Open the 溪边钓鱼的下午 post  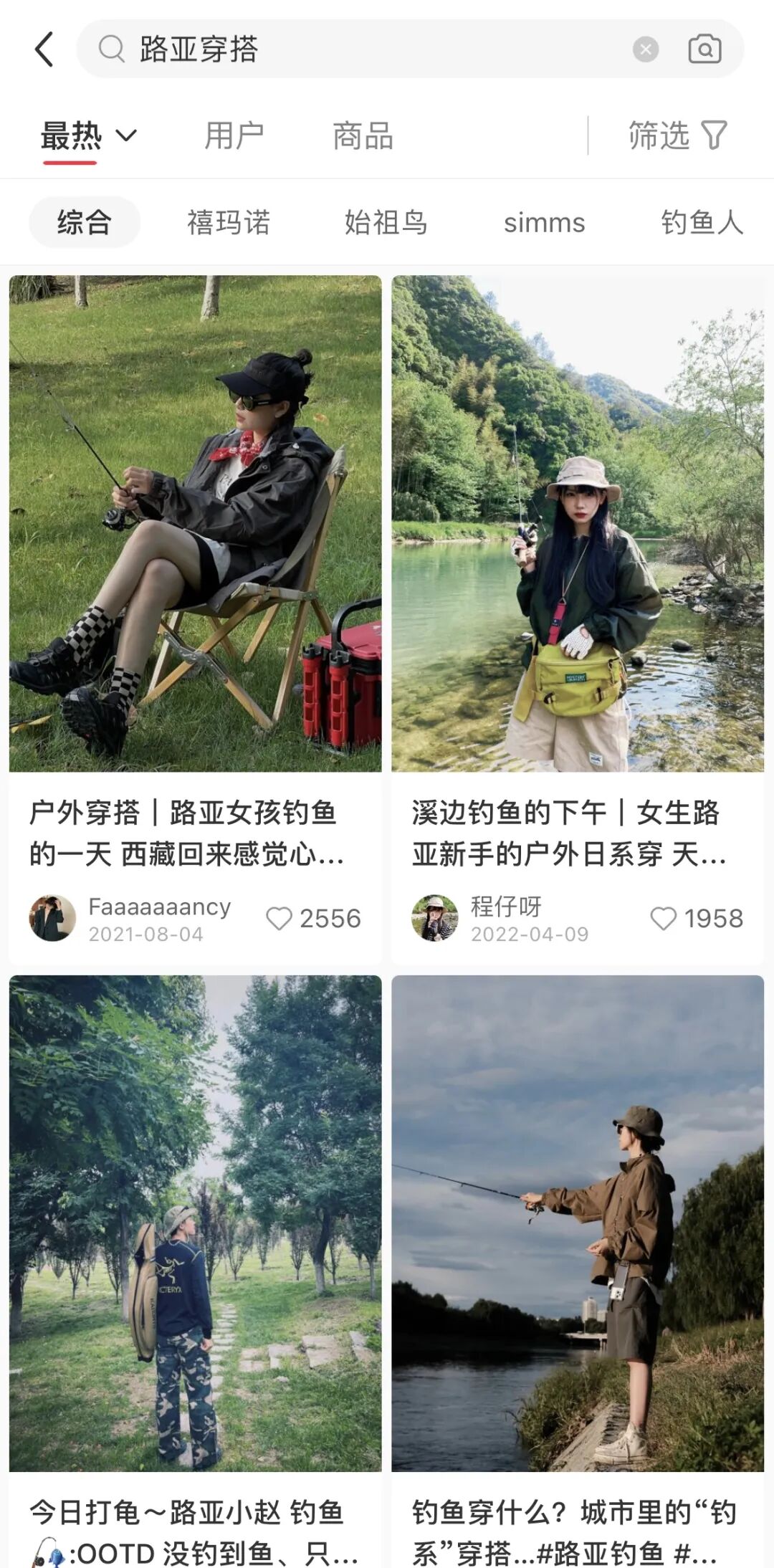tap(577, 523)
